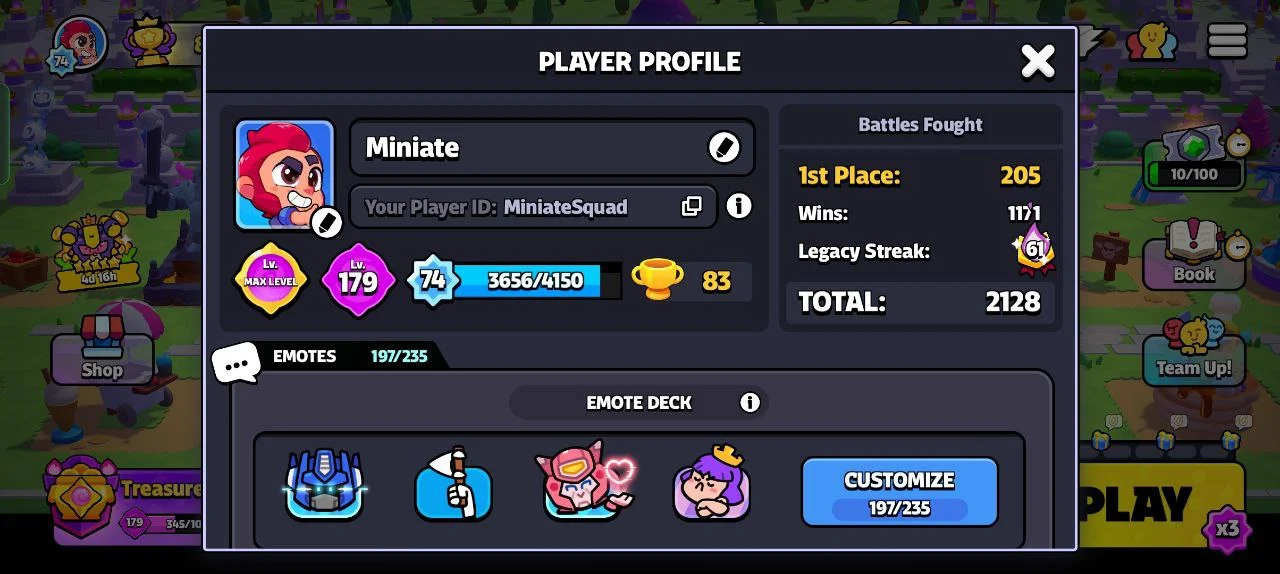The image size is (1280, 574).
Task: Edit the player name Miniate
Action: 723,148
